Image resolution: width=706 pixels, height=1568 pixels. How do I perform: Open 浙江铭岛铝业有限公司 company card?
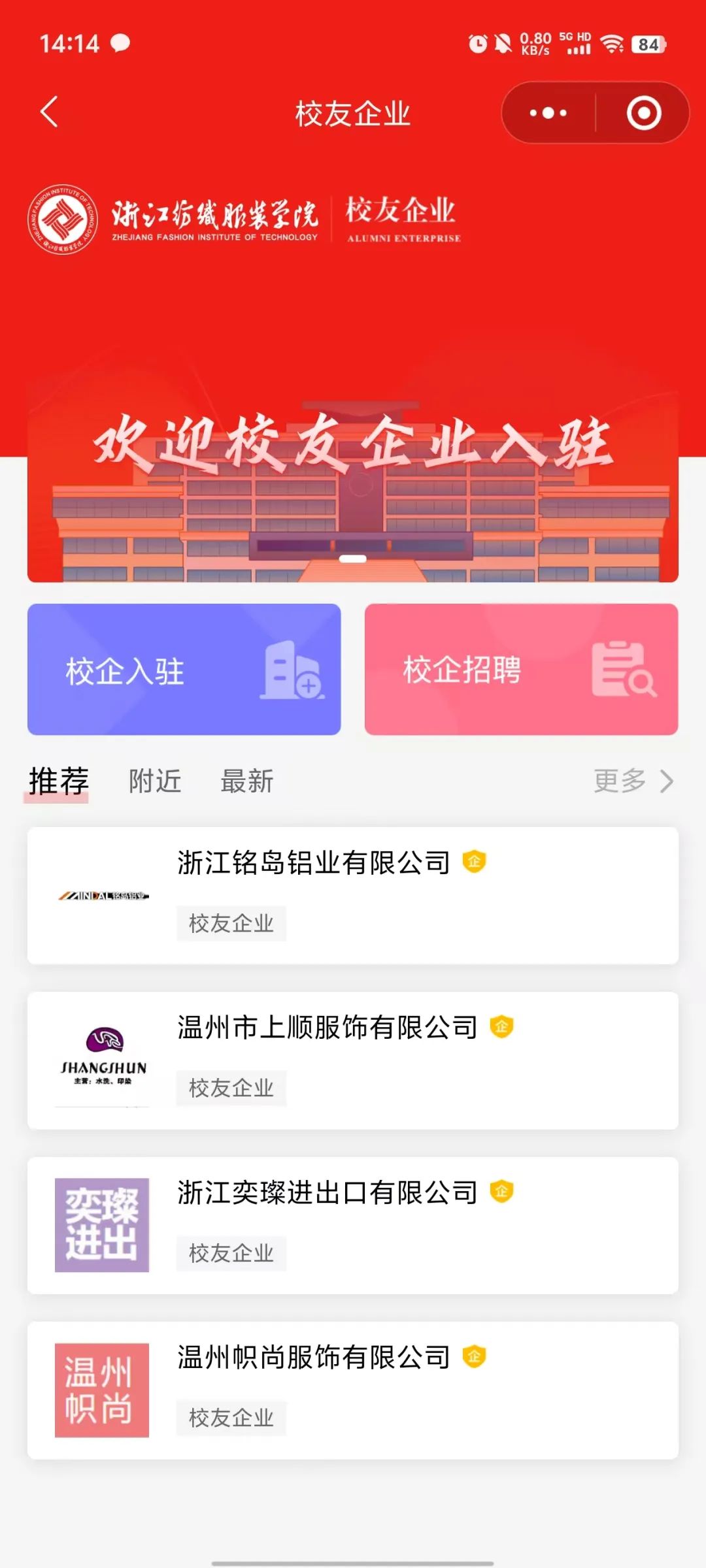coord(353,896)
